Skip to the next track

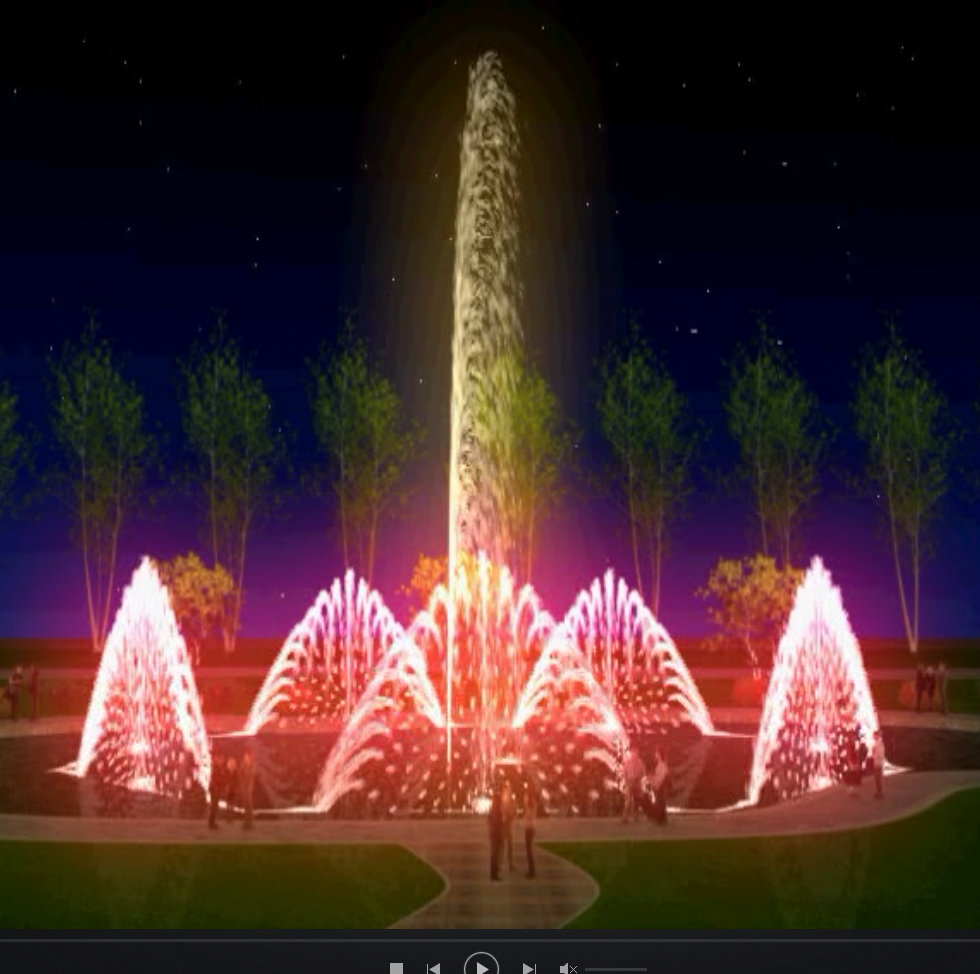[528, 968]
